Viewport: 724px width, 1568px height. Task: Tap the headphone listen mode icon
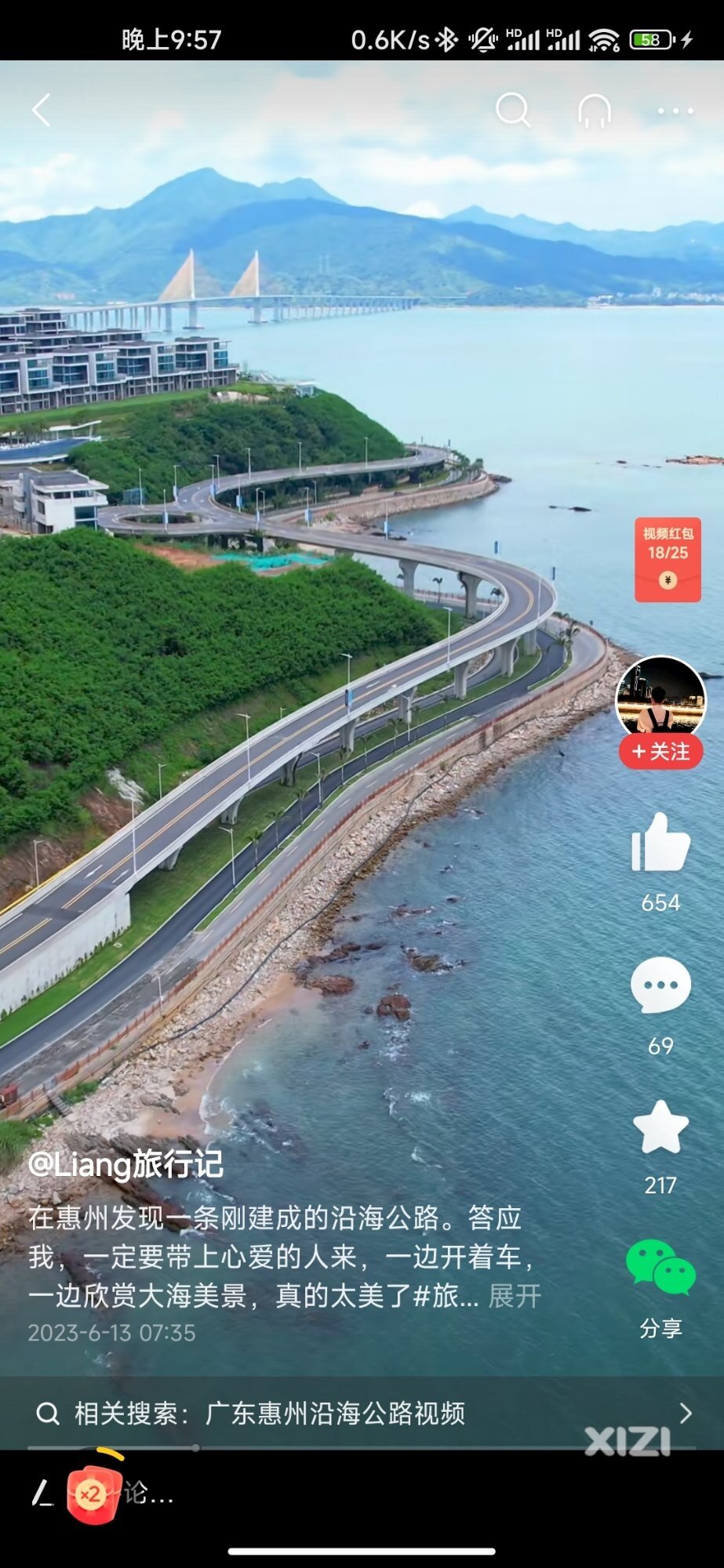(x=595, y=111)
